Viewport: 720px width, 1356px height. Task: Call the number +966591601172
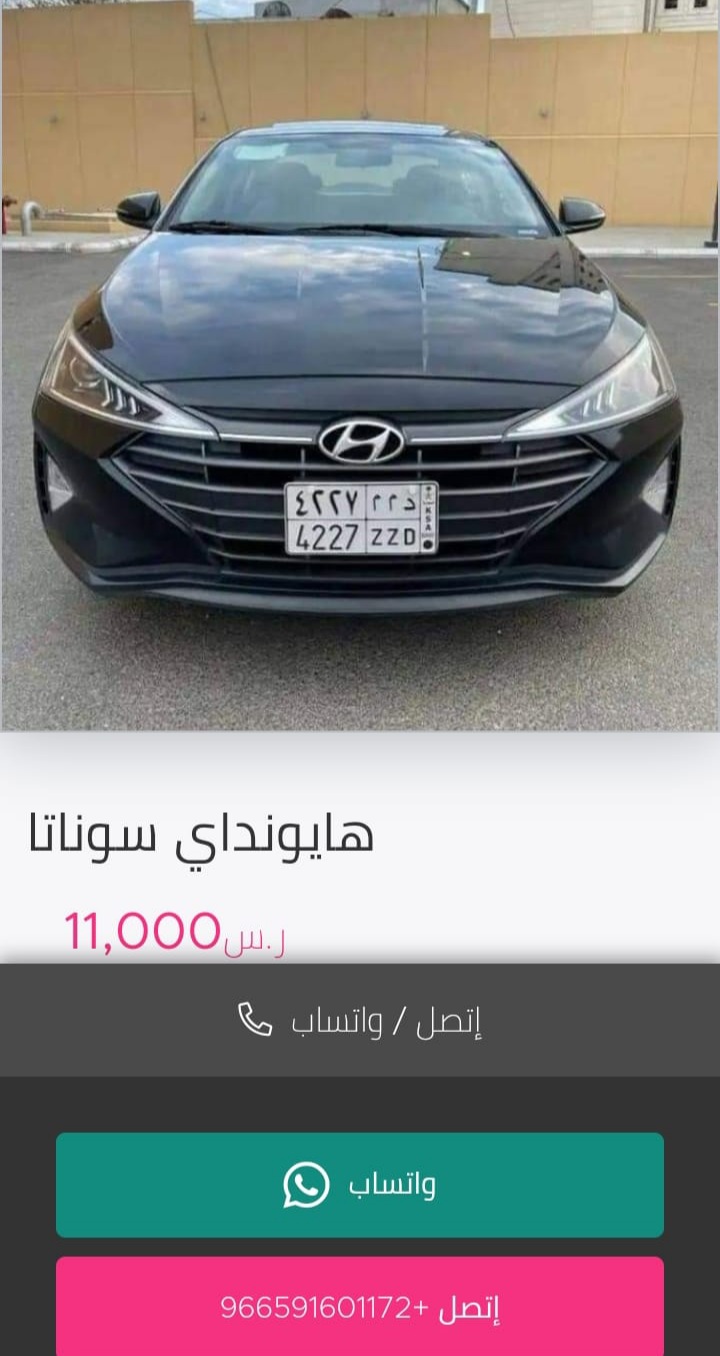tap(360, 1306)
